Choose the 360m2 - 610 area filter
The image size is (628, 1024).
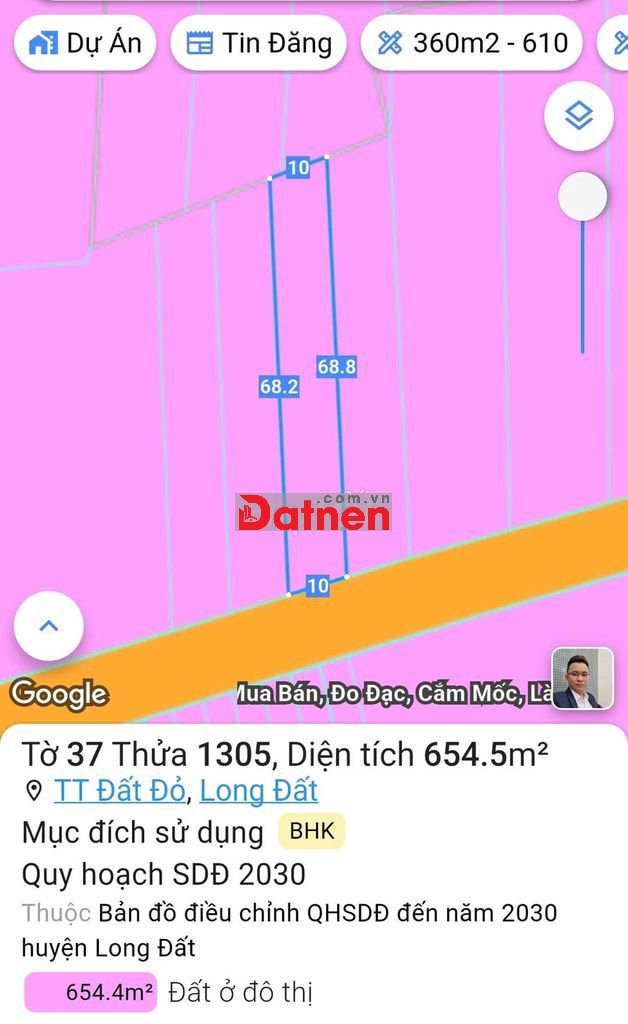coord(471,43)
